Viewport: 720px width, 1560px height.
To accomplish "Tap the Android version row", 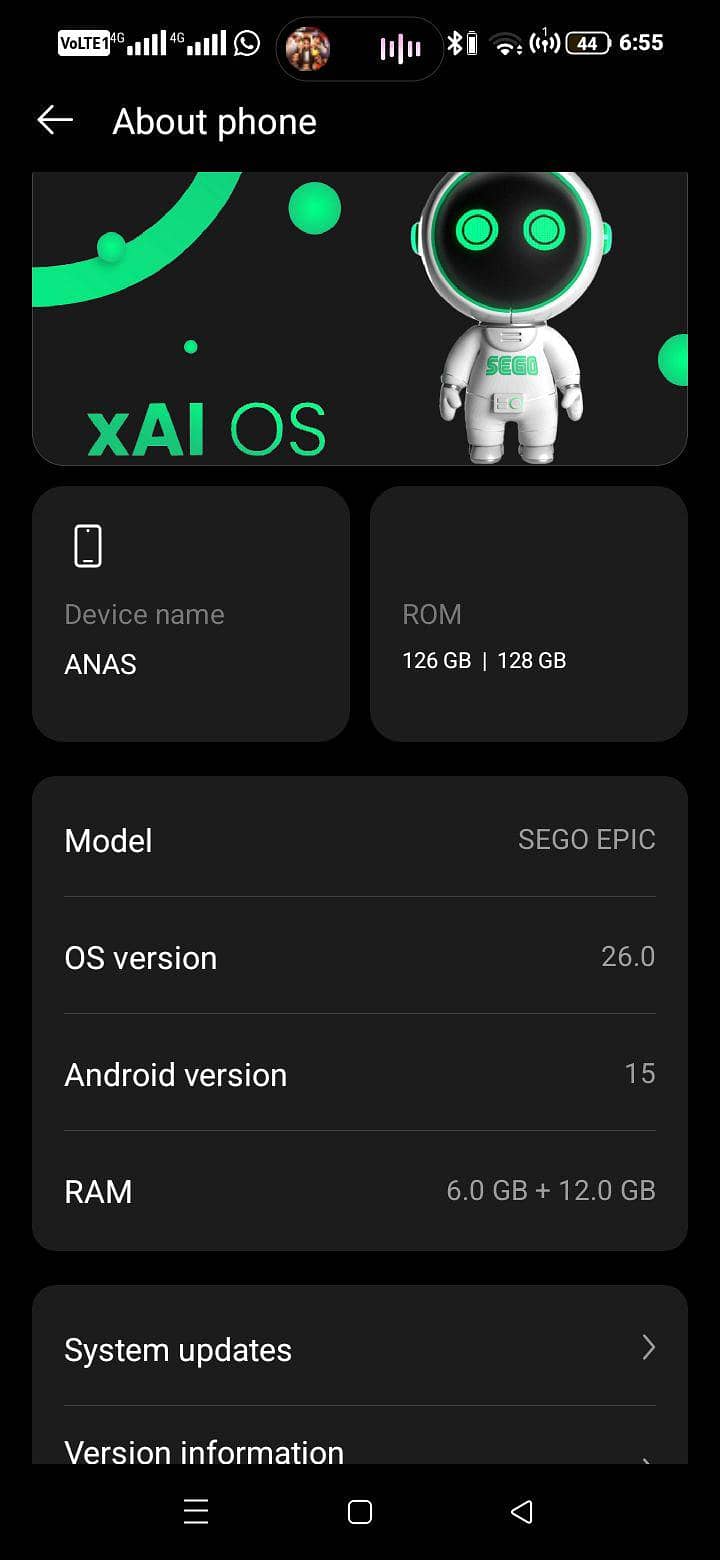I will [360, 1074].
